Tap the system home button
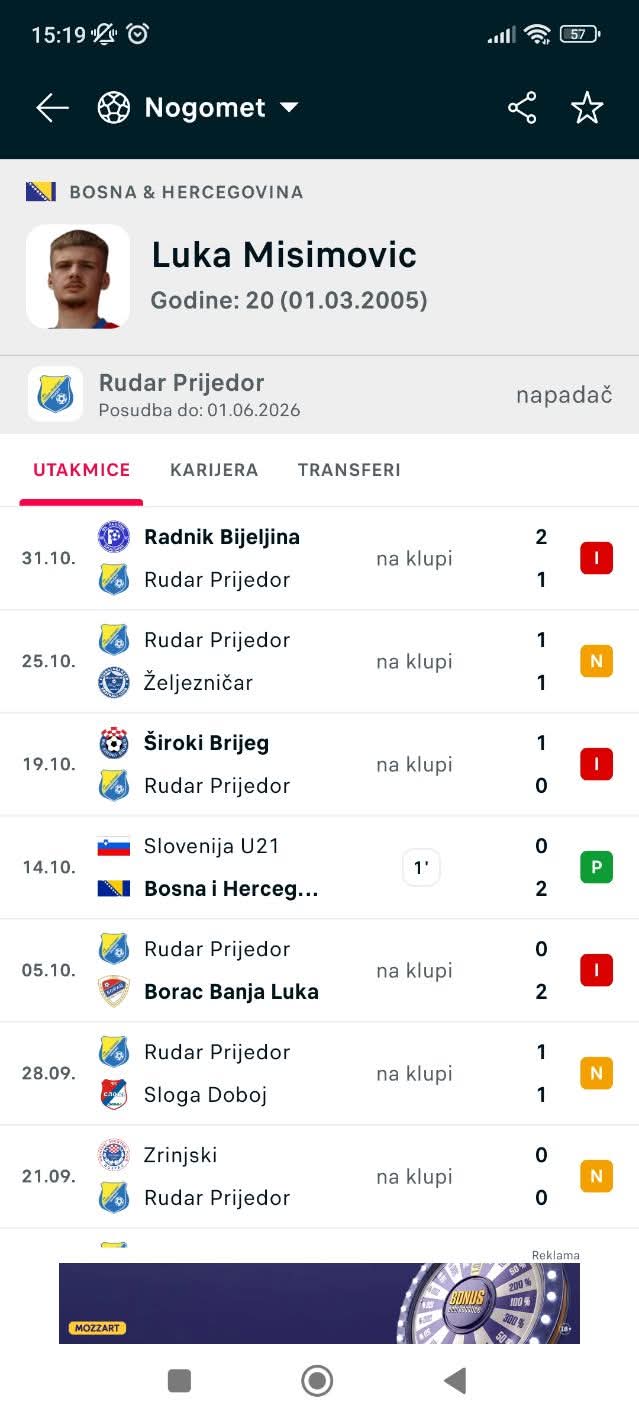The width and height of the screenshot is (639, 1421). 317,1381
